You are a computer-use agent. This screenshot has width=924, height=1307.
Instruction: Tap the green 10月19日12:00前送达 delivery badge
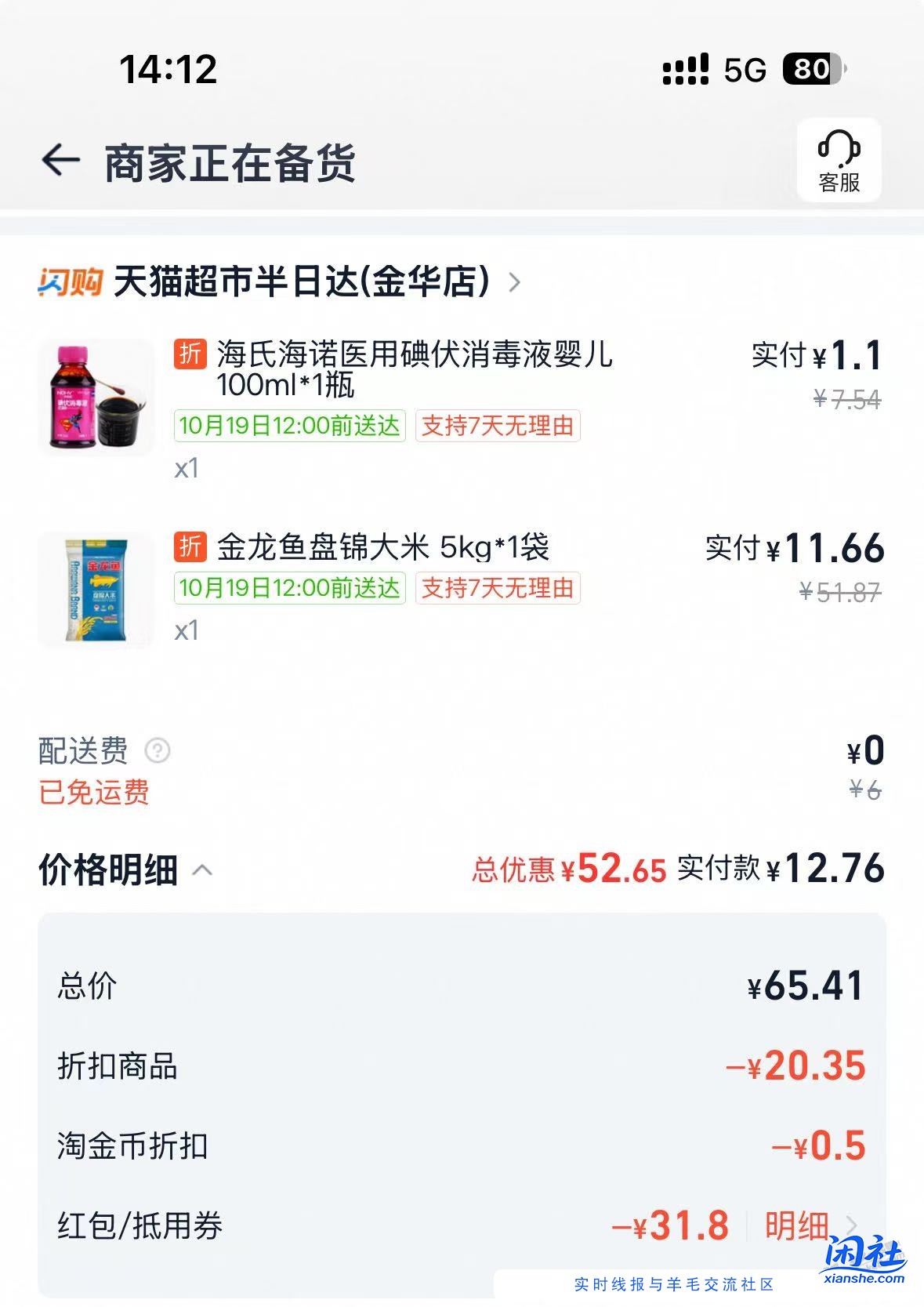point(288,426)
